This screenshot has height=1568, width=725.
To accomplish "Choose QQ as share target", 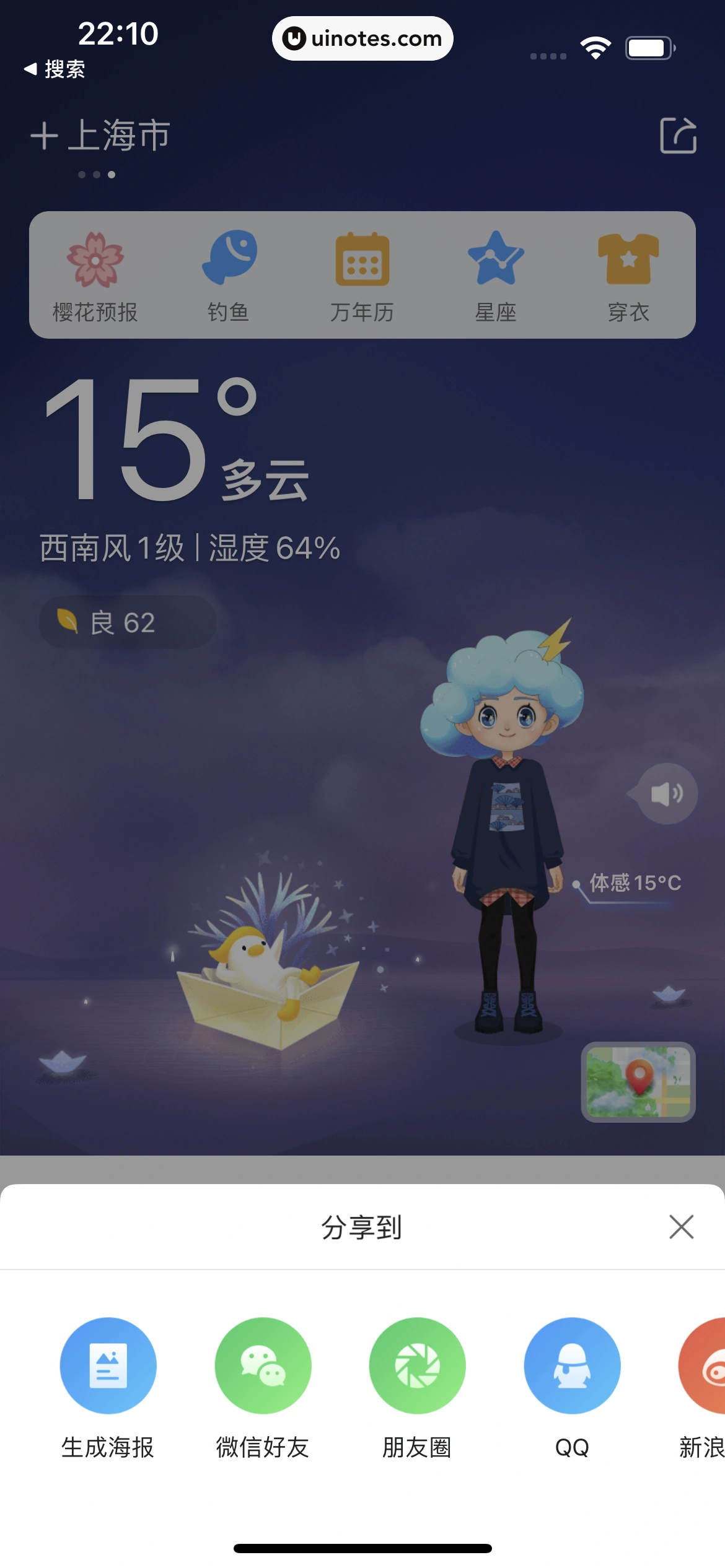I will tap(572, 1365).
